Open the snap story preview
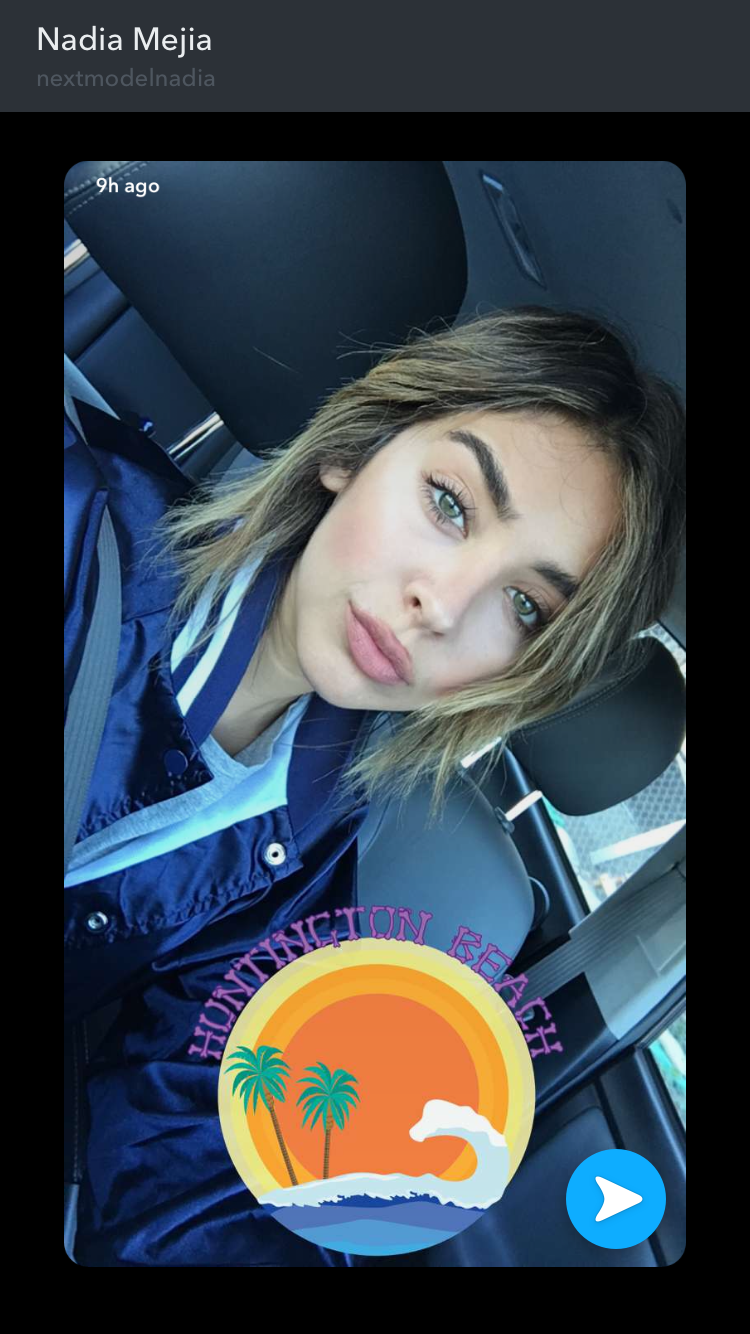This screenshot has height=1334, width=750. (x=375, y=713)
